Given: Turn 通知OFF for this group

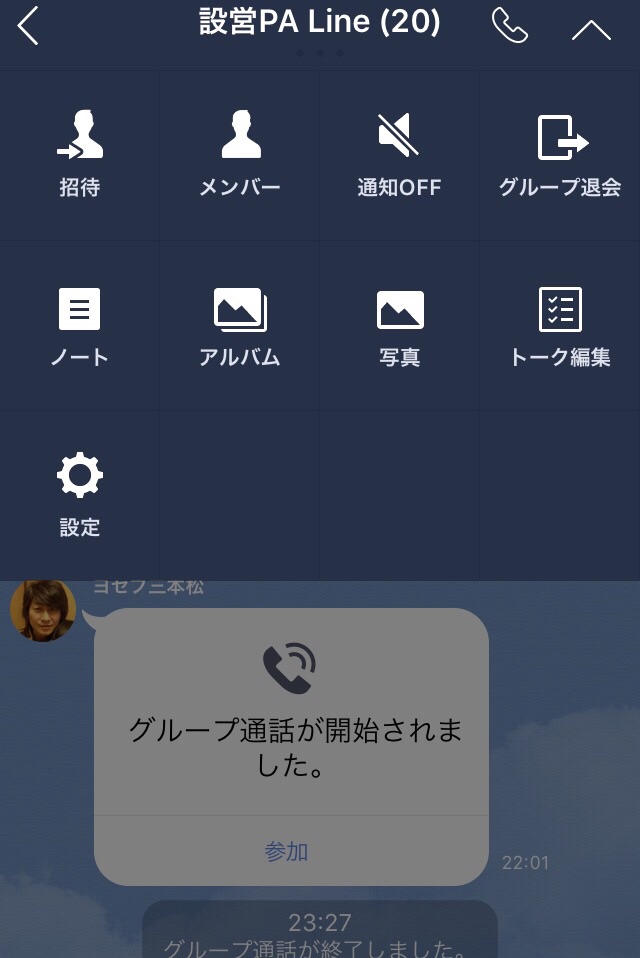Looking at the screenshot, I should tap(399, 155).
